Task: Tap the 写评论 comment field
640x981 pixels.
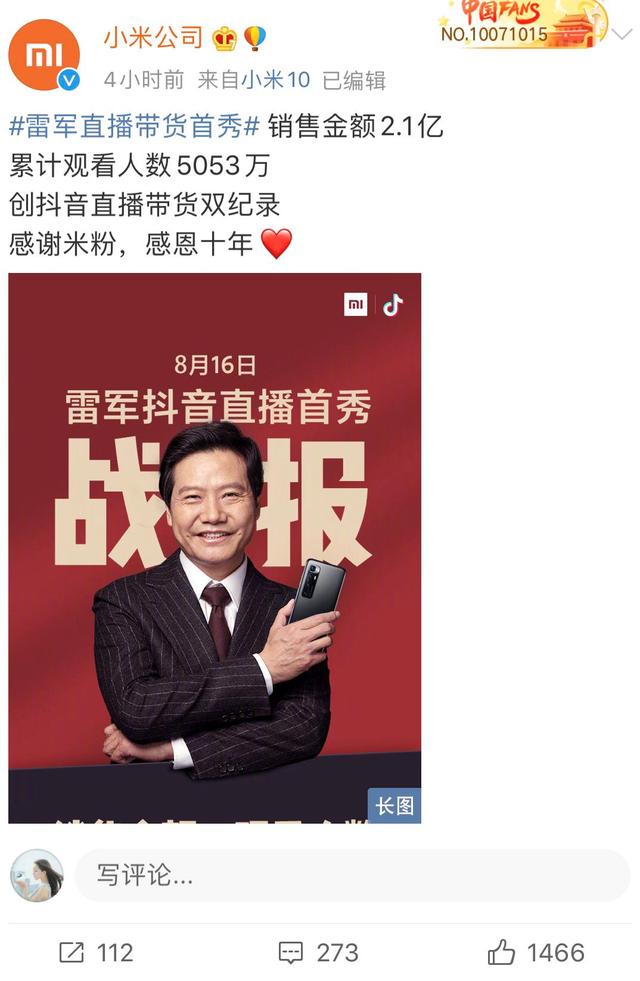Action: 350,875
